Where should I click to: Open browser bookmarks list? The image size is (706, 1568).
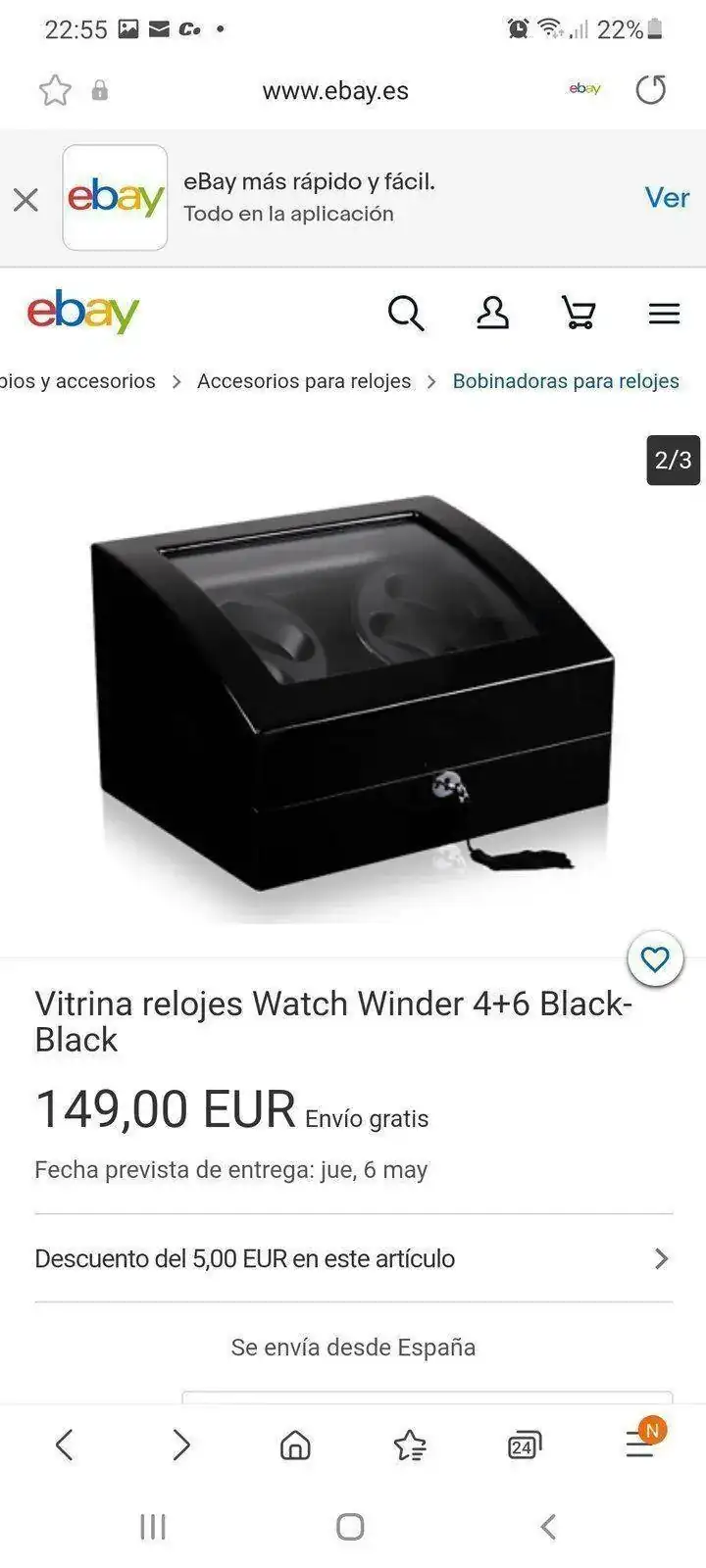(x=410, y=1445)
